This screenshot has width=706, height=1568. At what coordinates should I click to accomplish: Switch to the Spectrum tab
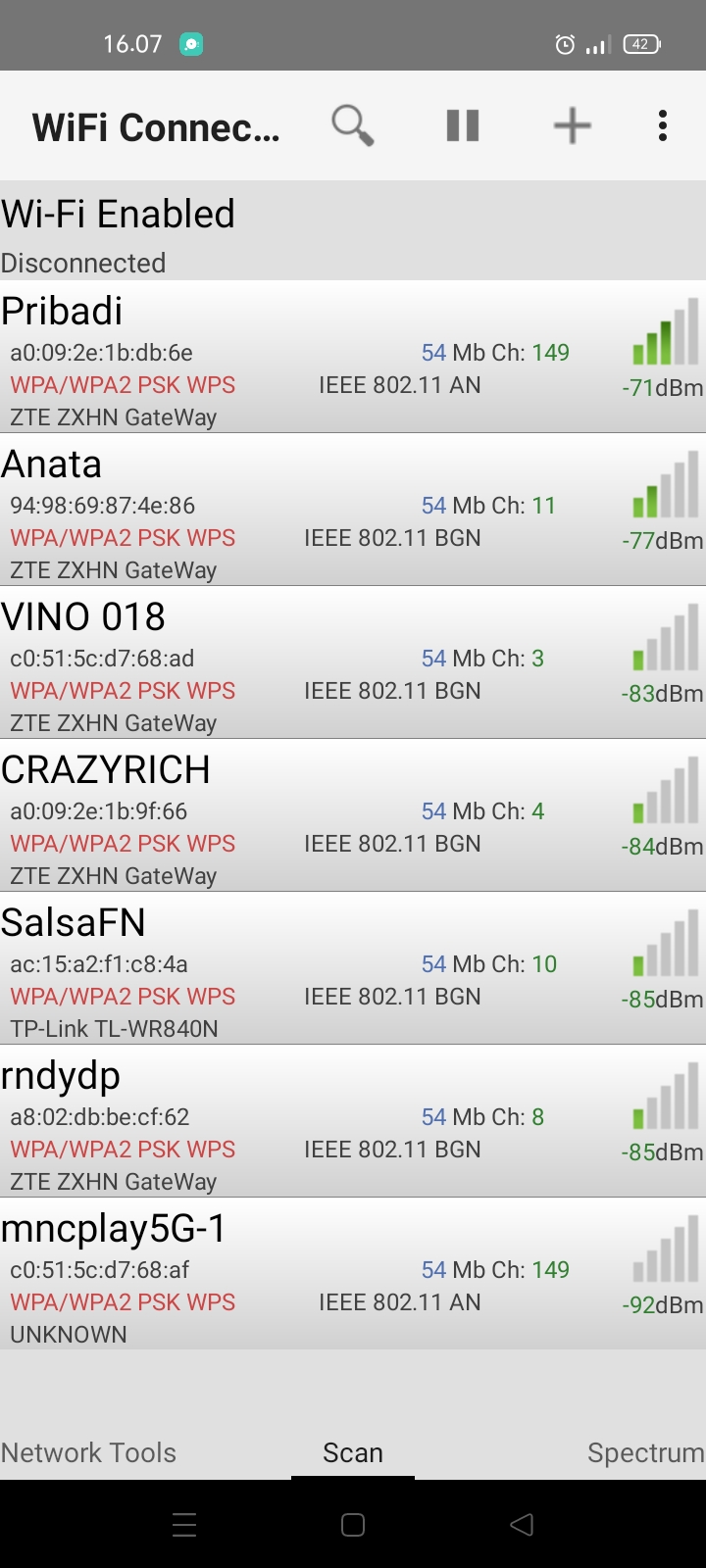tap(646, 1452)
